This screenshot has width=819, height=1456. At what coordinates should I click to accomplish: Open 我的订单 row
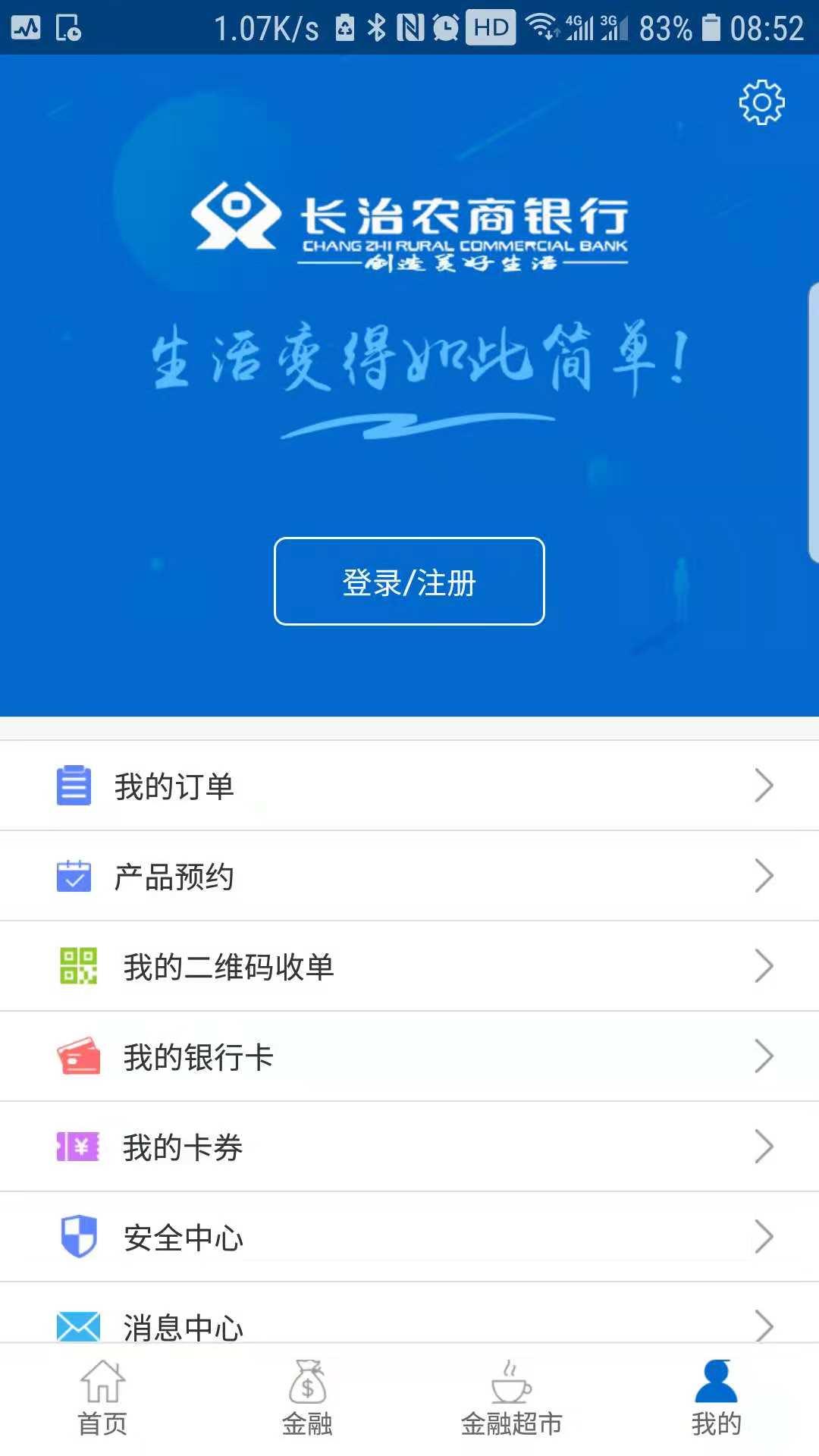point(409,786)
